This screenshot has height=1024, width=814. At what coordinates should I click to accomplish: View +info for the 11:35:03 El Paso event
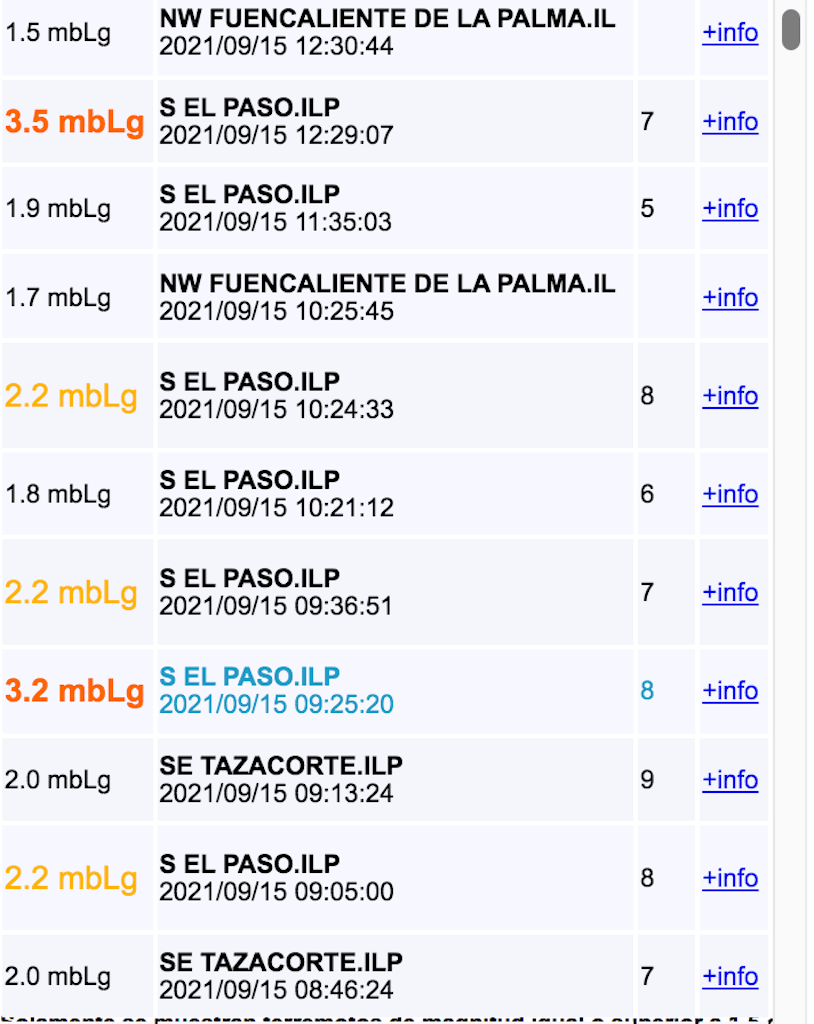pyautogui.click(x=730, y=209)
